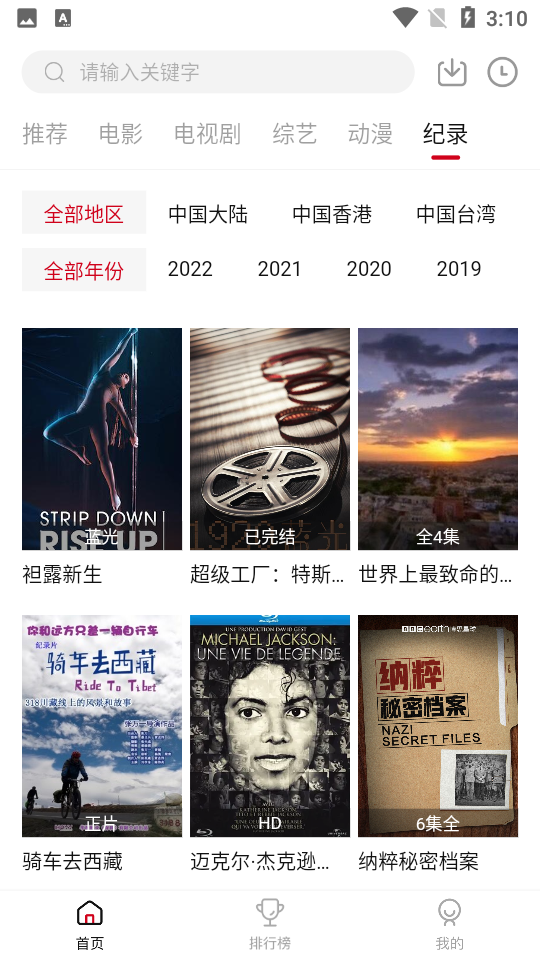Image resolution: width=540 pixels, height=960 pixels.
Task: Switch to the 电影 tab
Action: pyautogui.click(x=121, y=134)
